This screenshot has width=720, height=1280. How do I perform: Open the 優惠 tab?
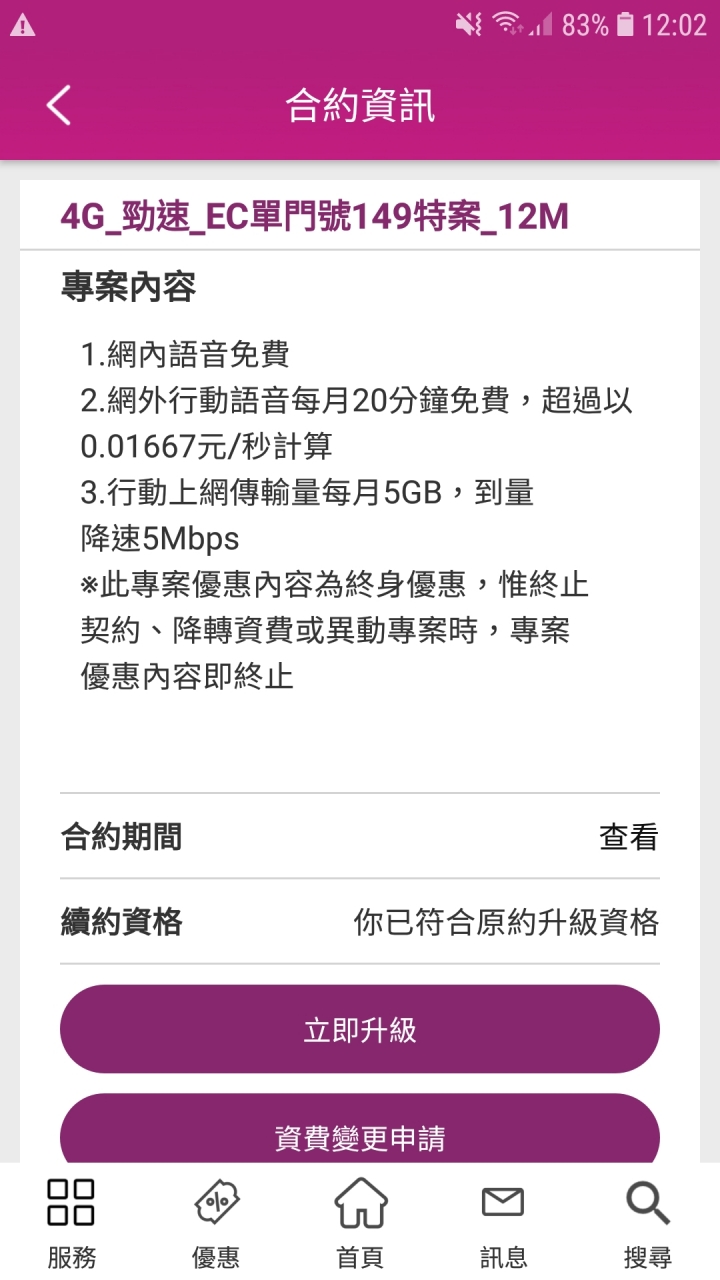(x=216, y=1222)
